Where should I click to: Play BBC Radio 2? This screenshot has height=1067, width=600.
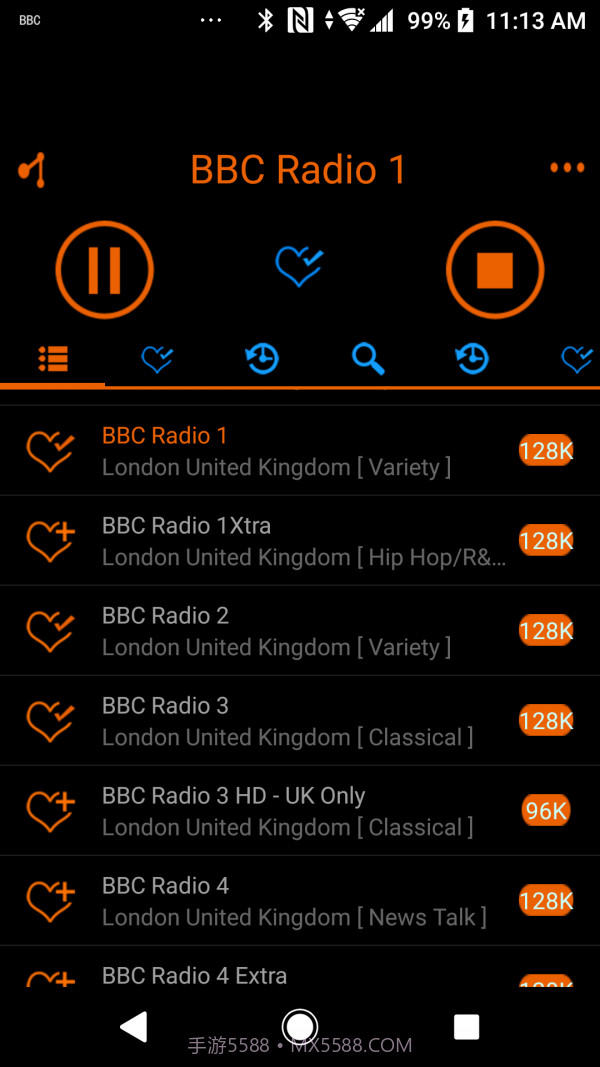click(300, 631)
